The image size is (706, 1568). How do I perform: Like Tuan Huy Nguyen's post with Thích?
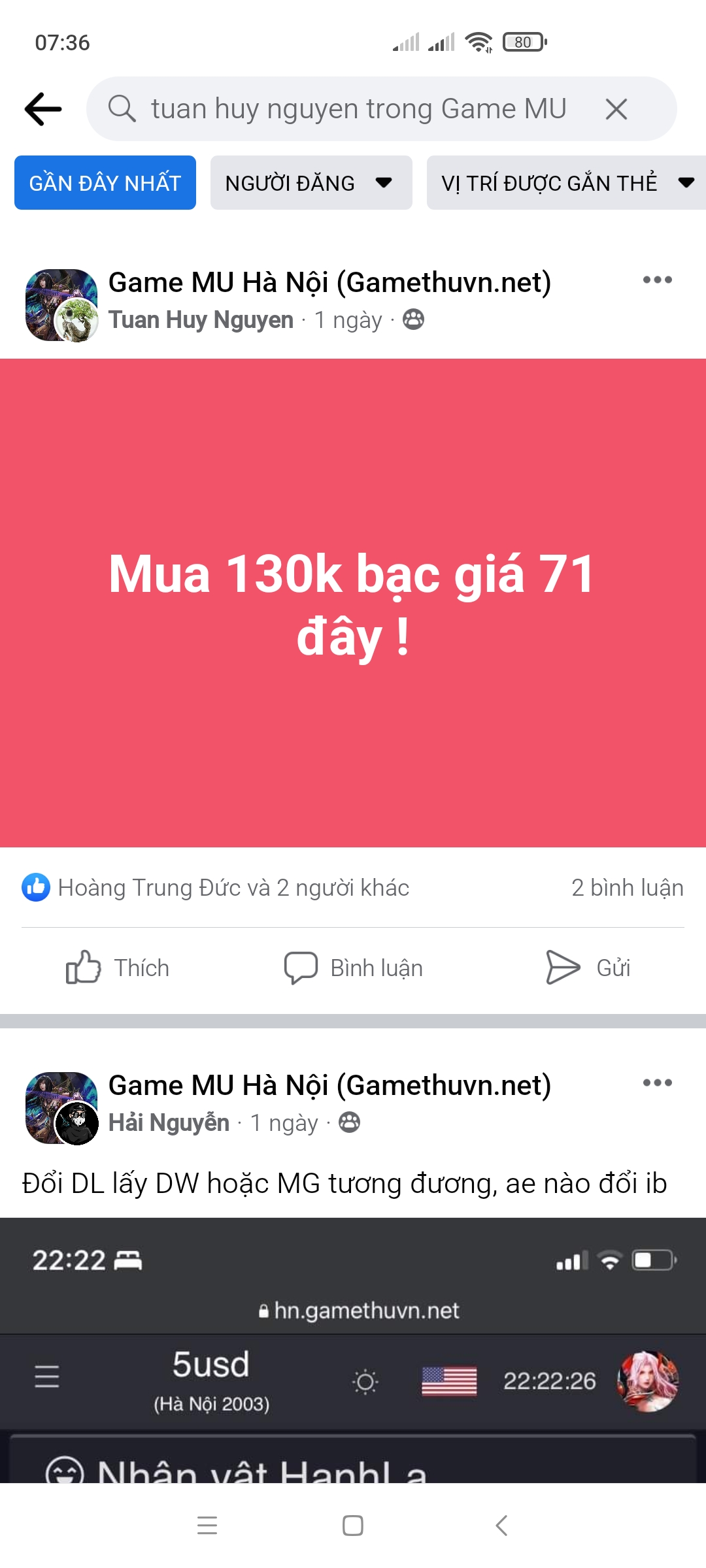click(118, 968)
